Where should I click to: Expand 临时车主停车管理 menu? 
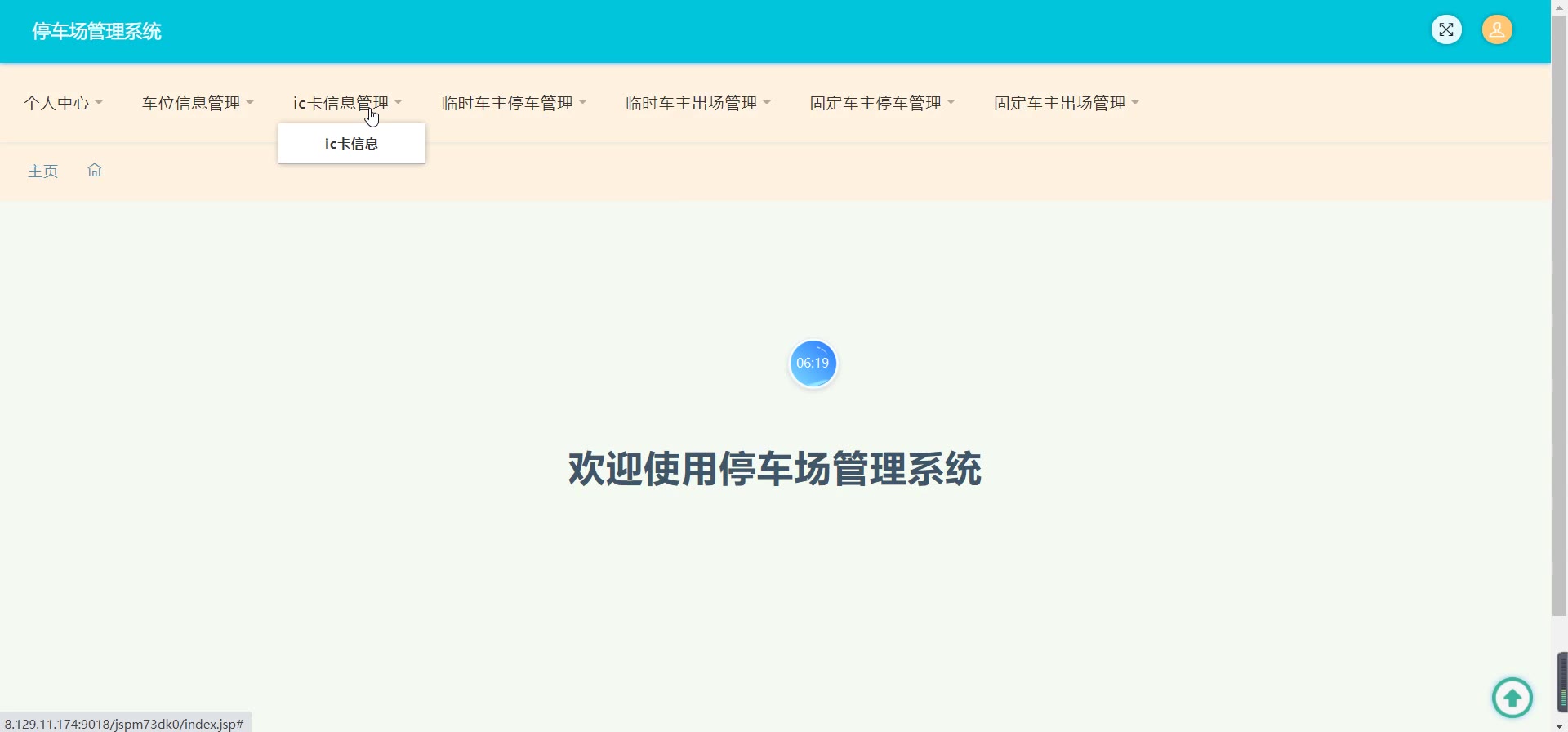point(514,103)
